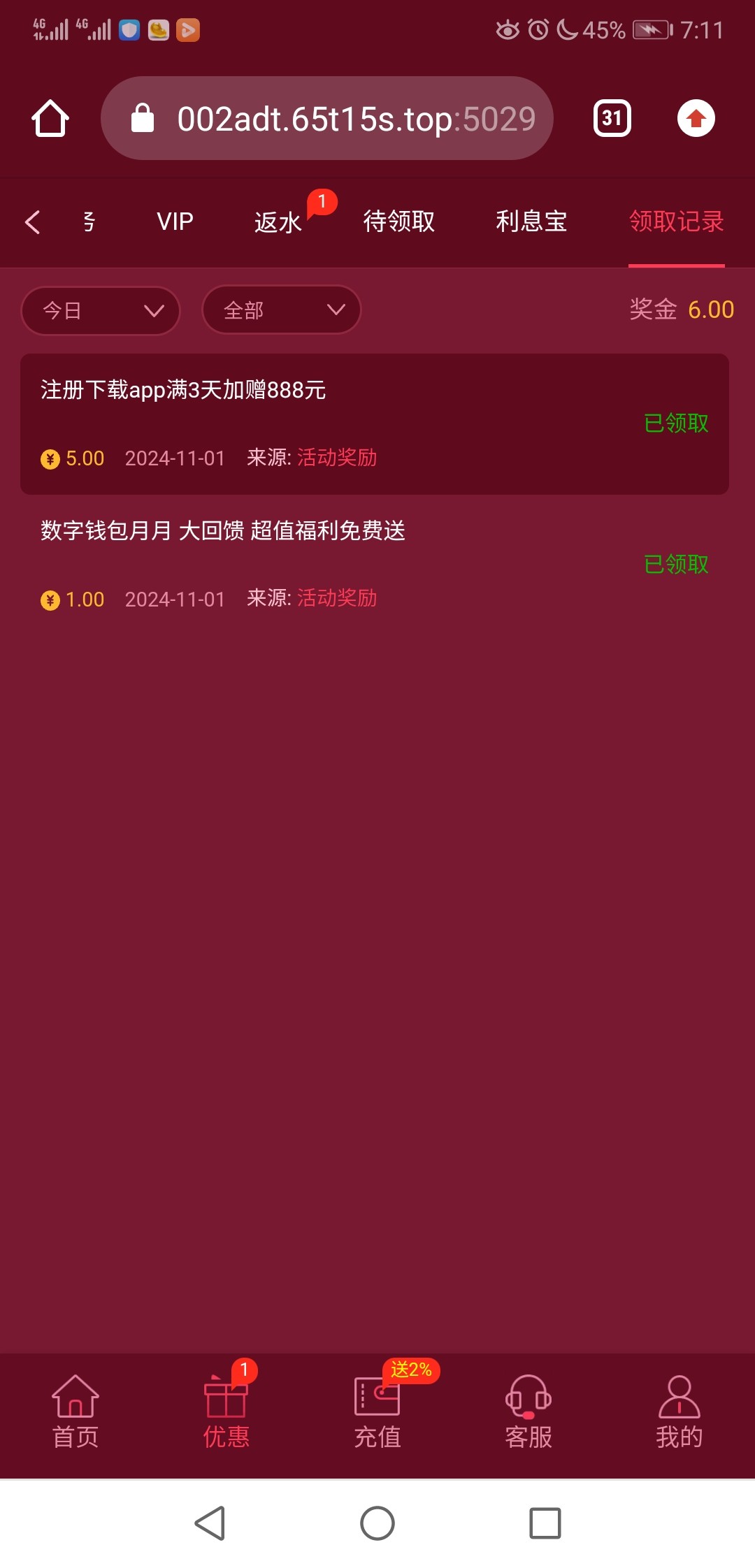Expand the 全部 type dropdown
This screenshot has width=755, height=1568.
[x=282, y=310]
